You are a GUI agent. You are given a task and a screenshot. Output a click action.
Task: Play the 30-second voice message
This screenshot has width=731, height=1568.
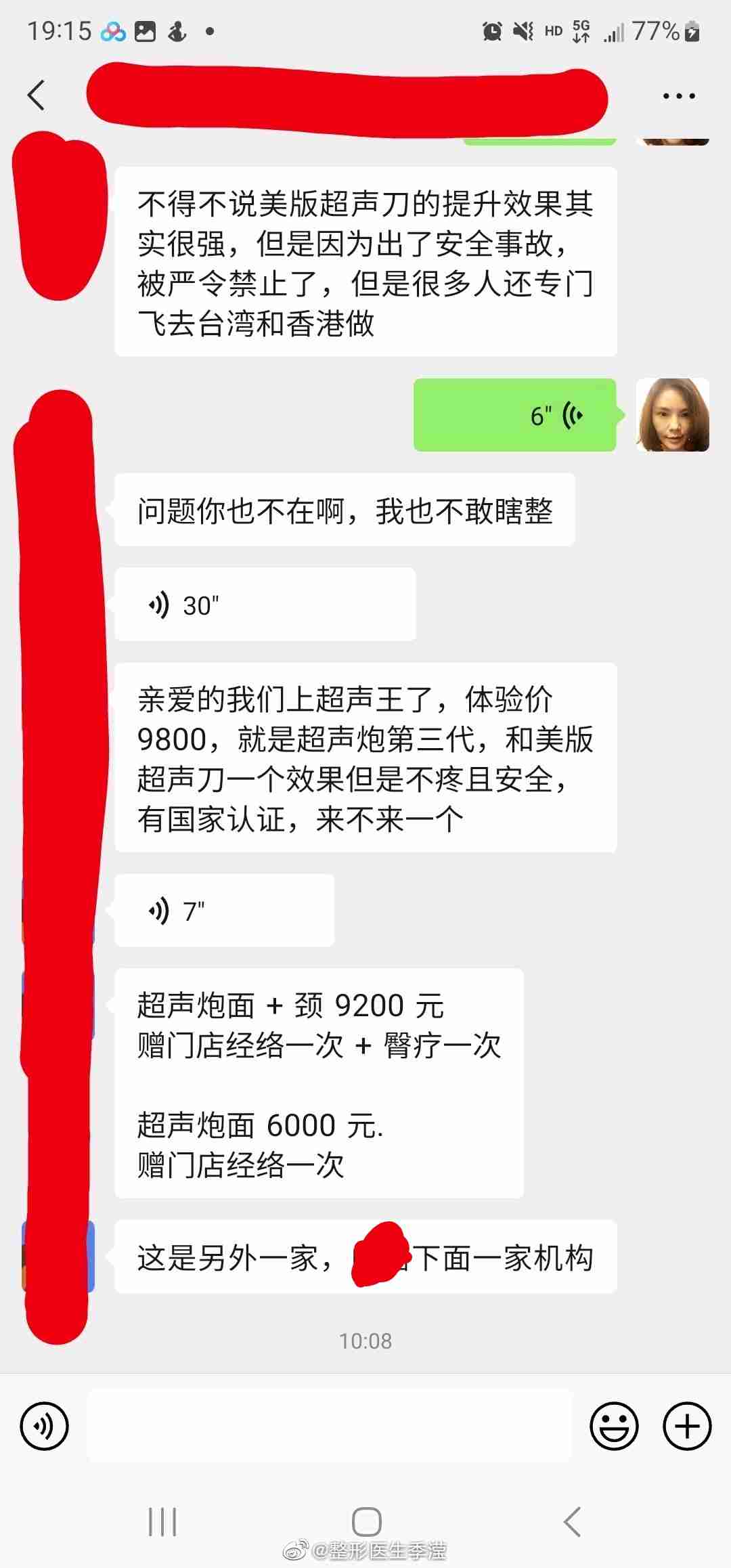click(265, 605)
